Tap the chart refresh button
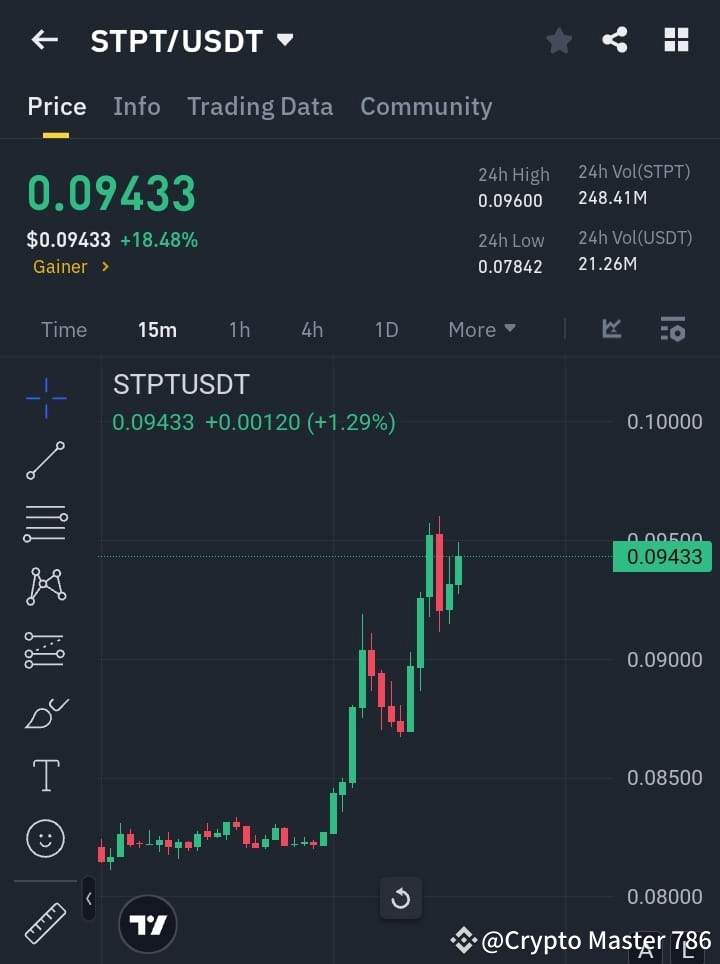 click(401, 898)
